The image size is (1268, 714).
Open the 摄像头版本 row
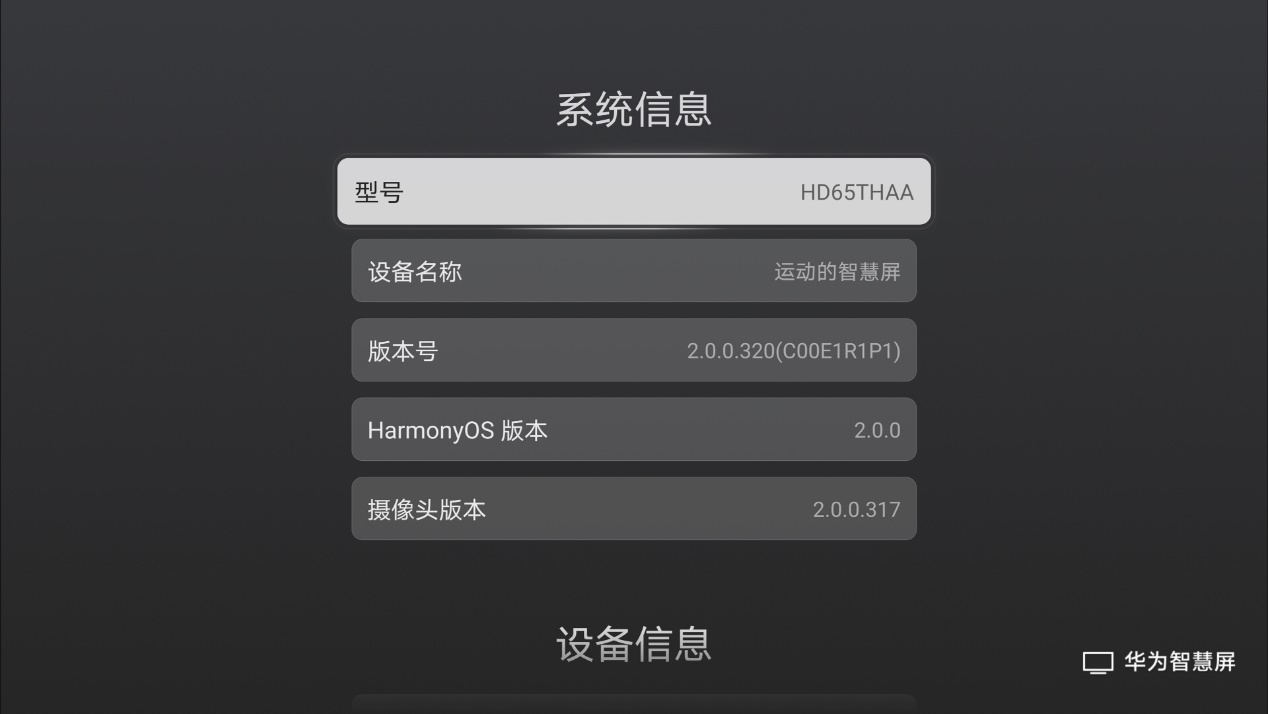634,509
